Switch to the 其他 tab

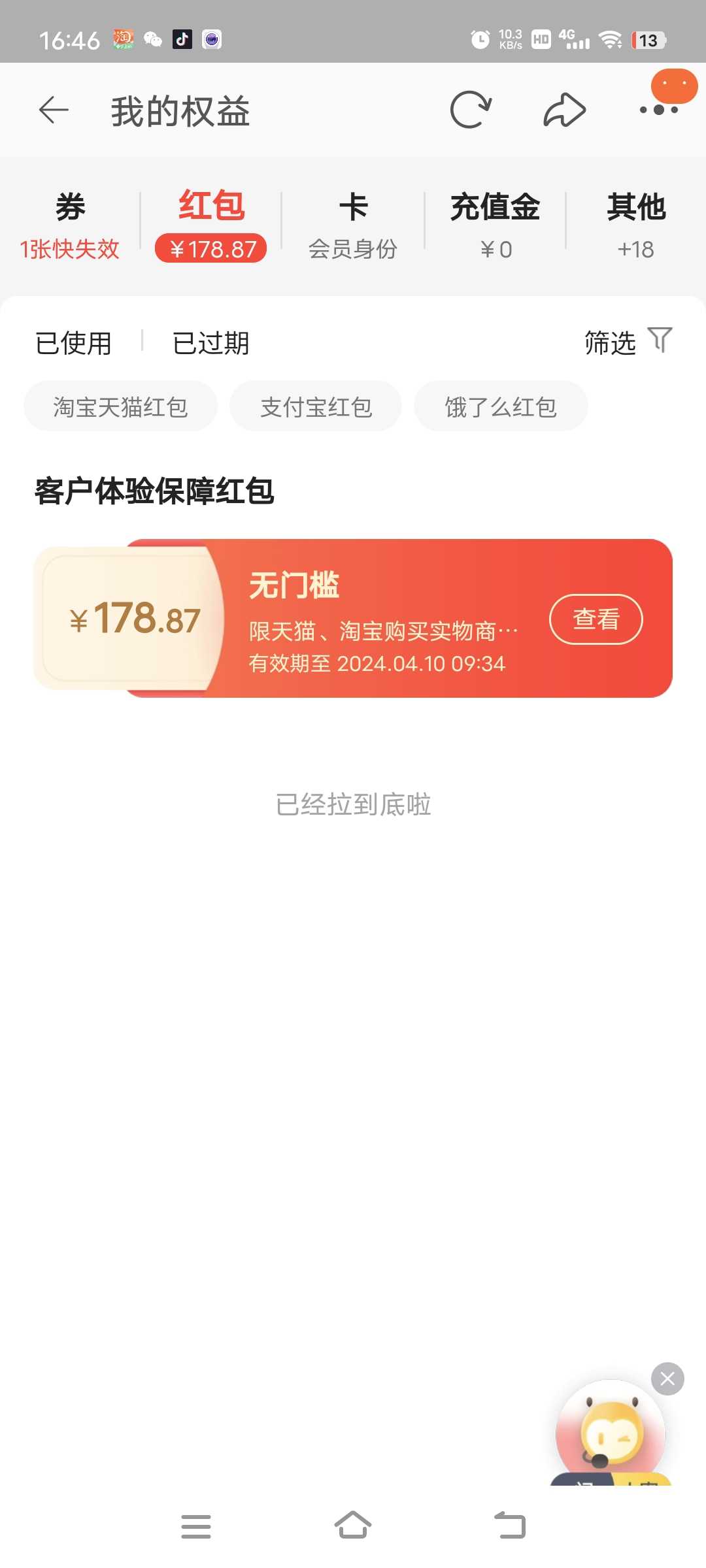click(636, 225)
